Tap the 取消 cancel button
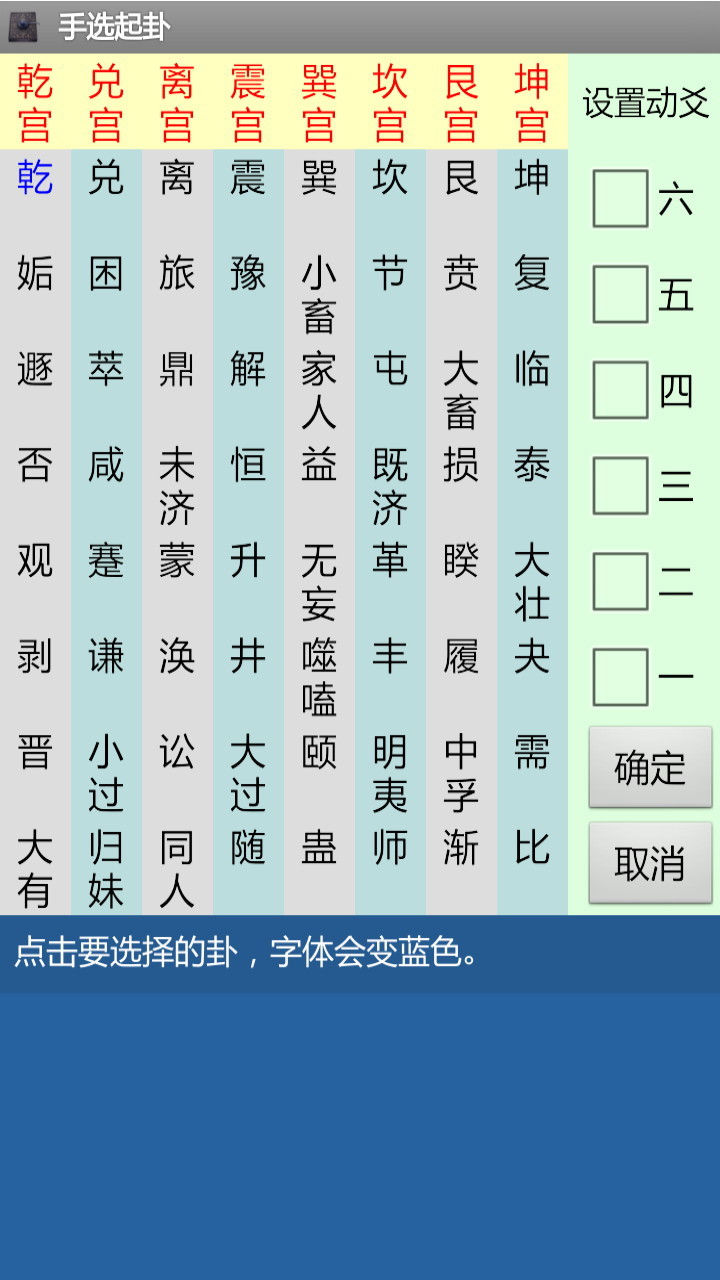 coord(650,864)
